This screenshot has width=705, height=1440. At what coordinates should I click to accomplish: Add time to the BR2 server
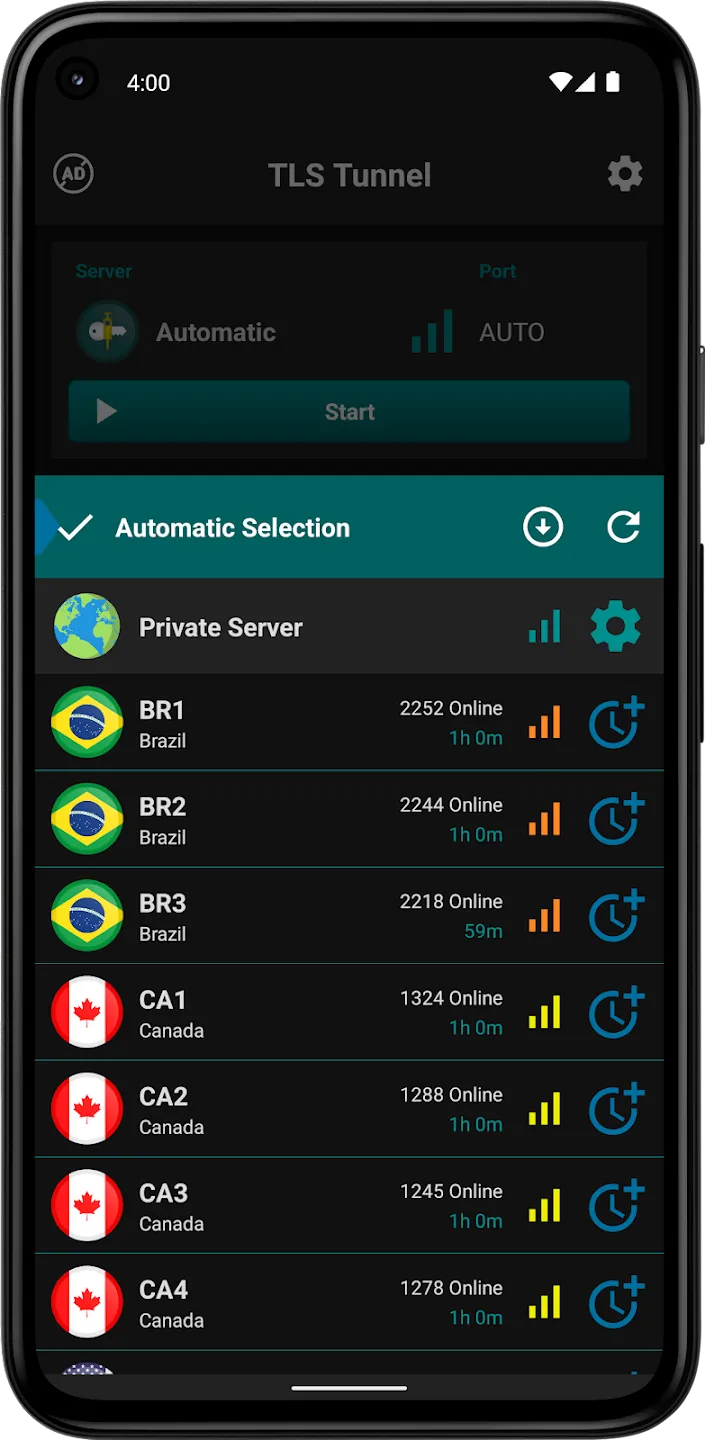pos(616,819)
